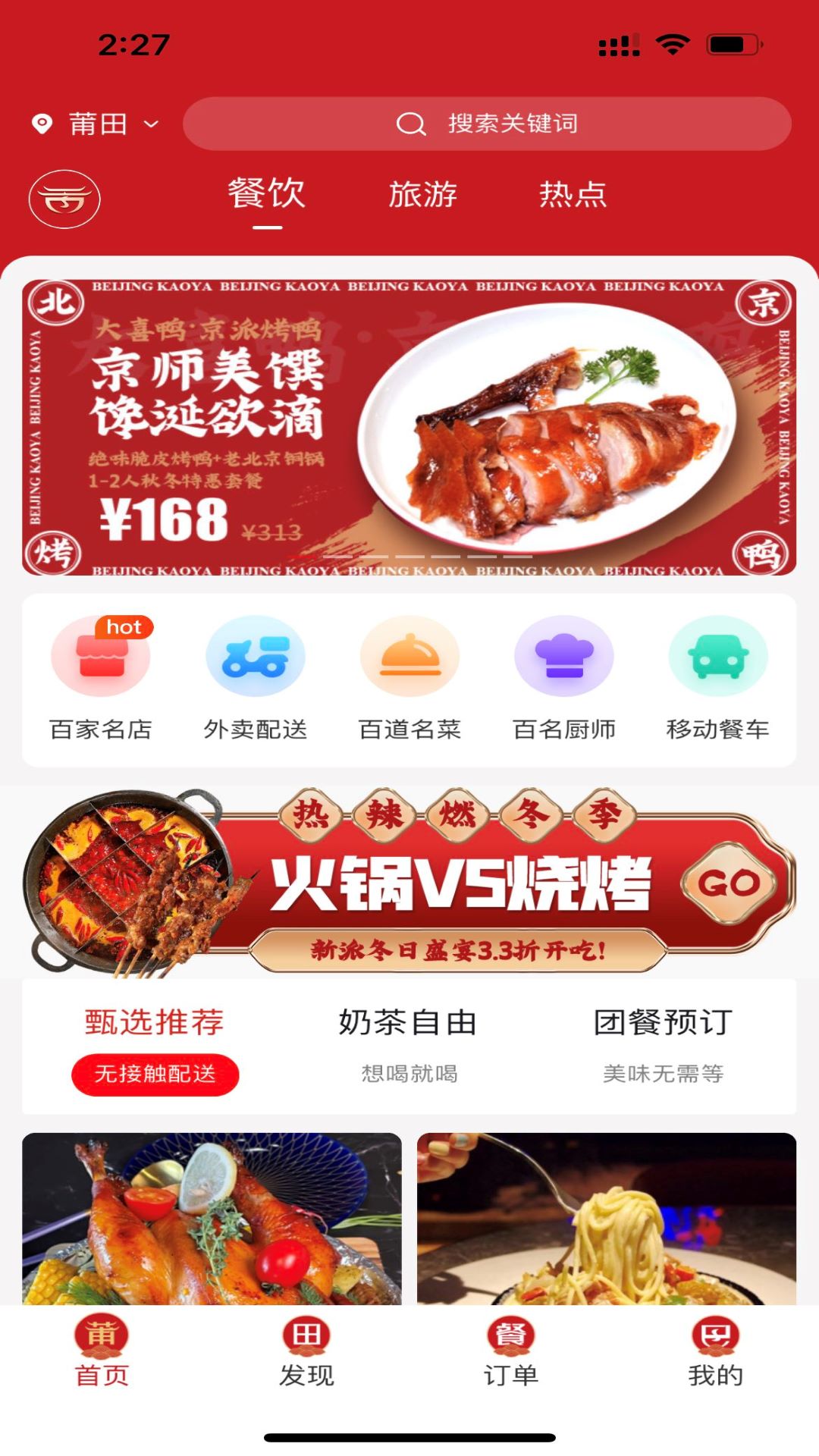
Task: Select the 外卖配送 scooter icon
Action: point(256,658)
